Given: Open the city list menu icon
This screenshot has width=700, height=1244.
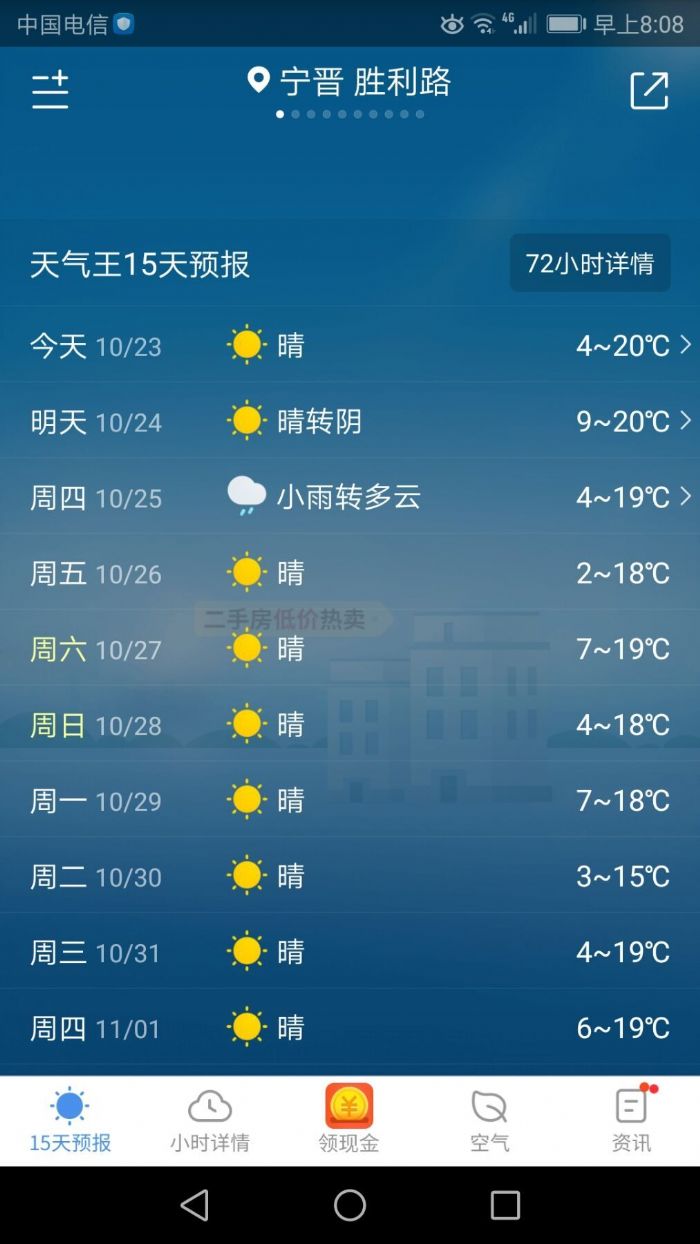Looking at the screenshot, I should coord(50,90).
